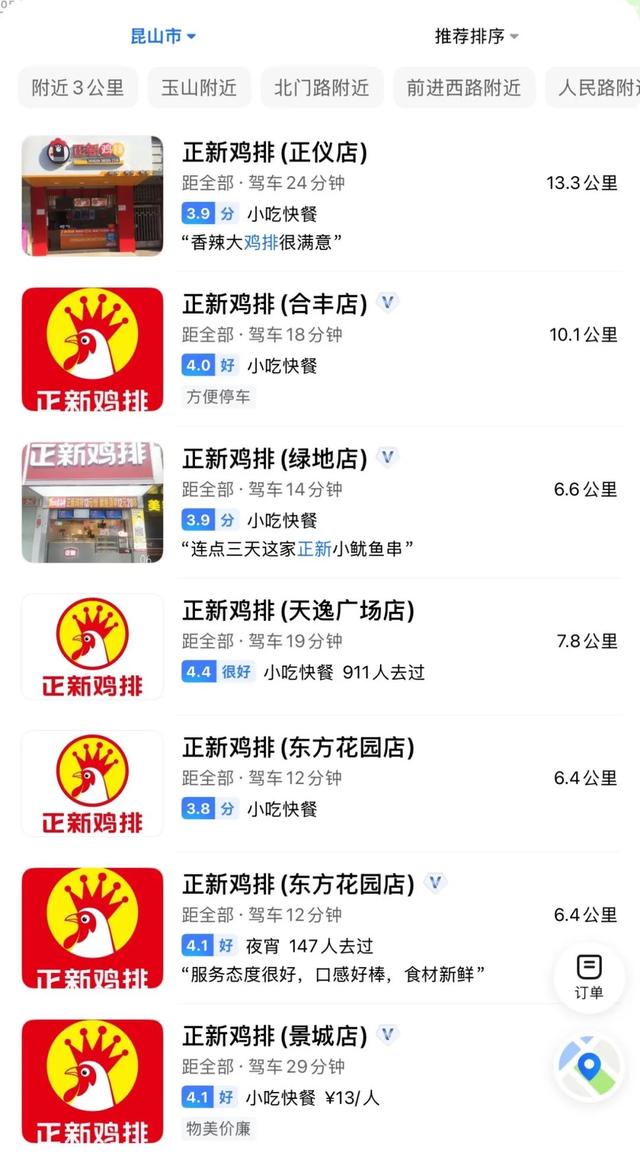
Task: View the 正新鸡排 (景城店) listing
Action: (x=274, y=1035)
